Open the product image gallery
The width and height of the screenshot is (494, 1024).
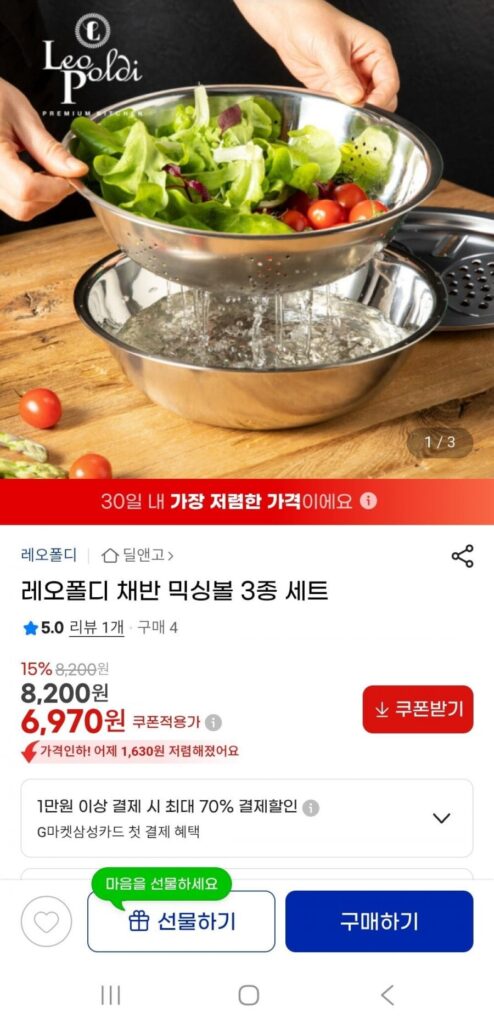tap(247, 239)
